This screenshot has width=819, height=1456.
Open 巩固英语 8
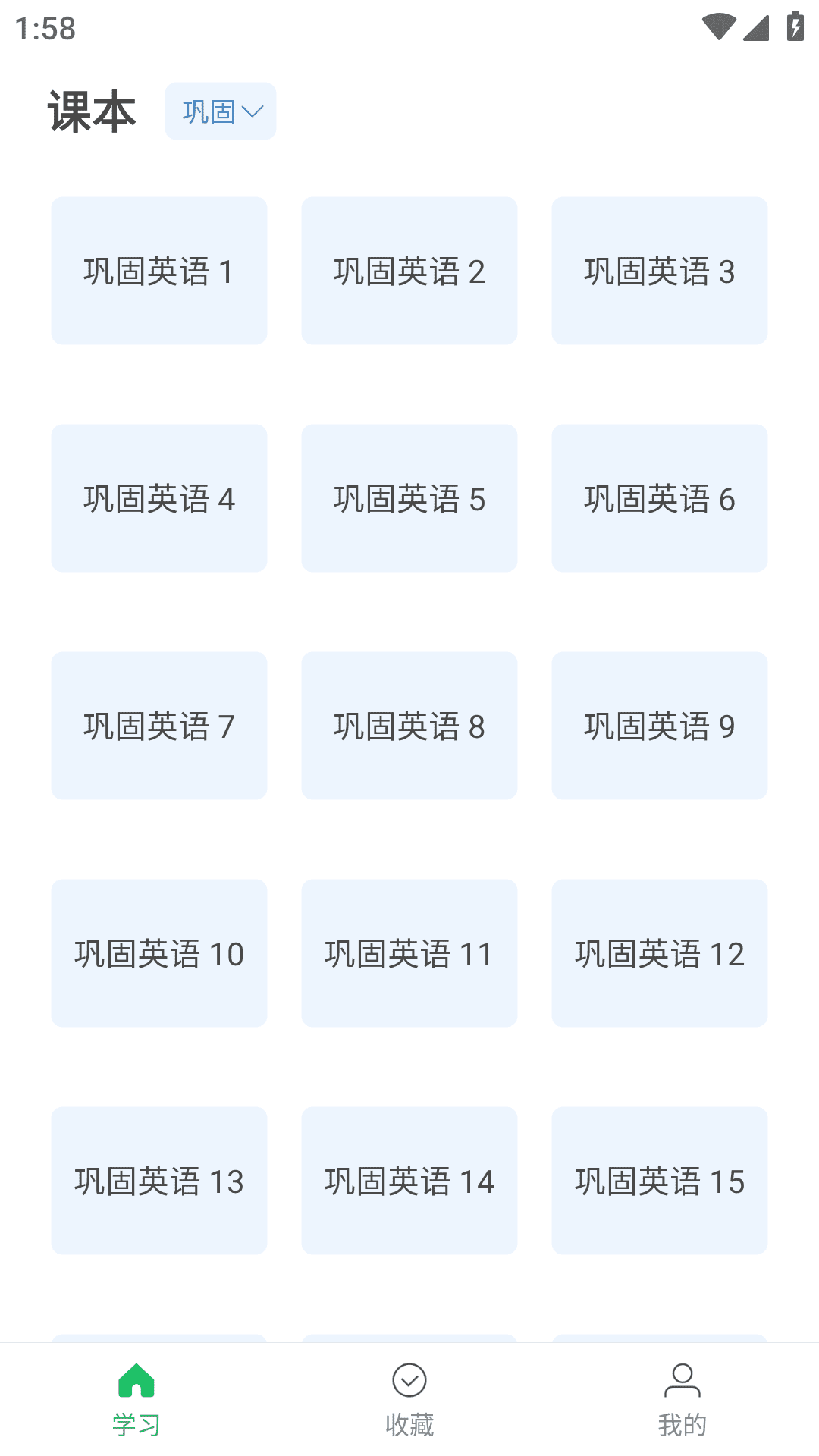point(409,726)
